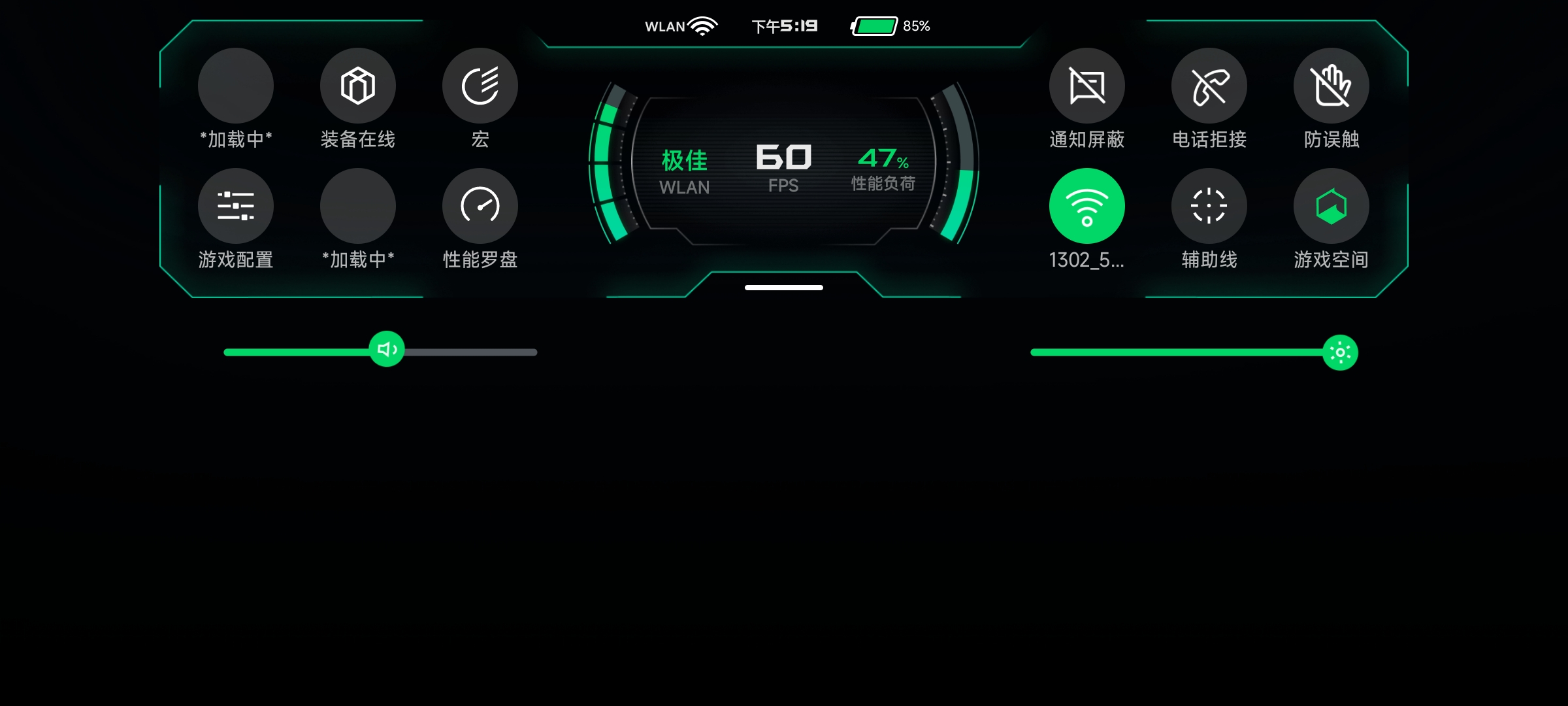Enable the 辅助线 crosshair aid
This screenshot has height=706, width=1568.
click(1209, 206)
